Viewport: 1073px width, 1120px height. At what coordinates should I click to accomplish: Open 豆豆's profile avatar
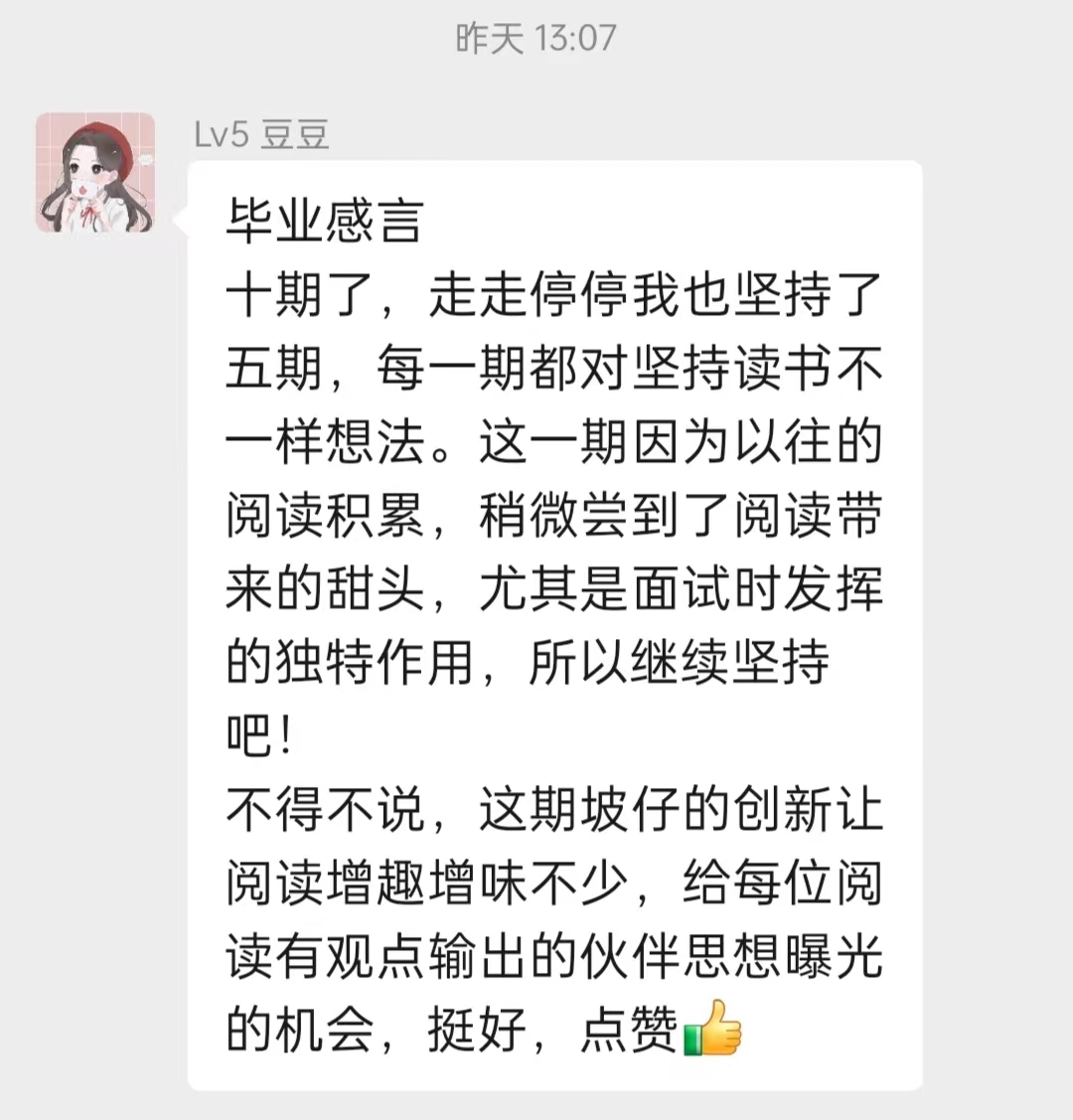pos(95,173)
